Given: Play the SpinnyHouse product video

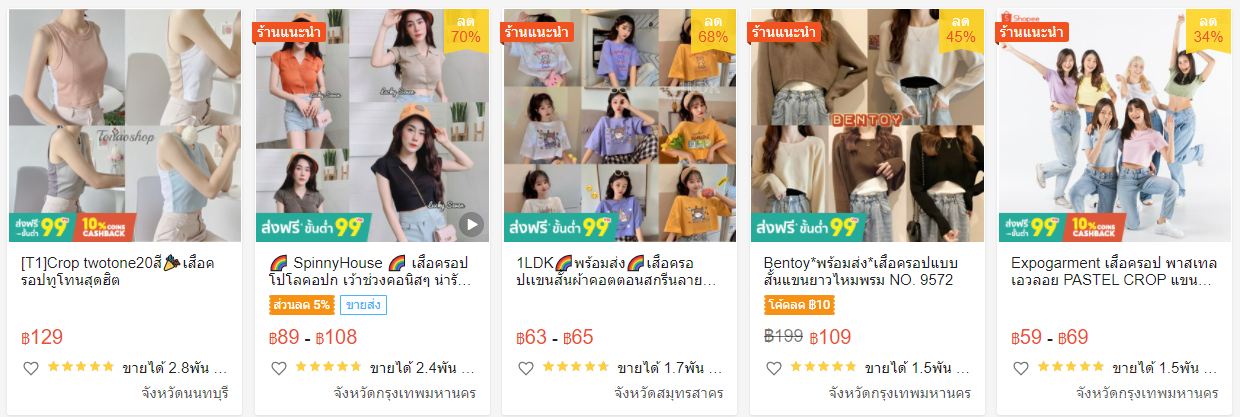Looking at the screenshot, I should [x=471, y=224].
